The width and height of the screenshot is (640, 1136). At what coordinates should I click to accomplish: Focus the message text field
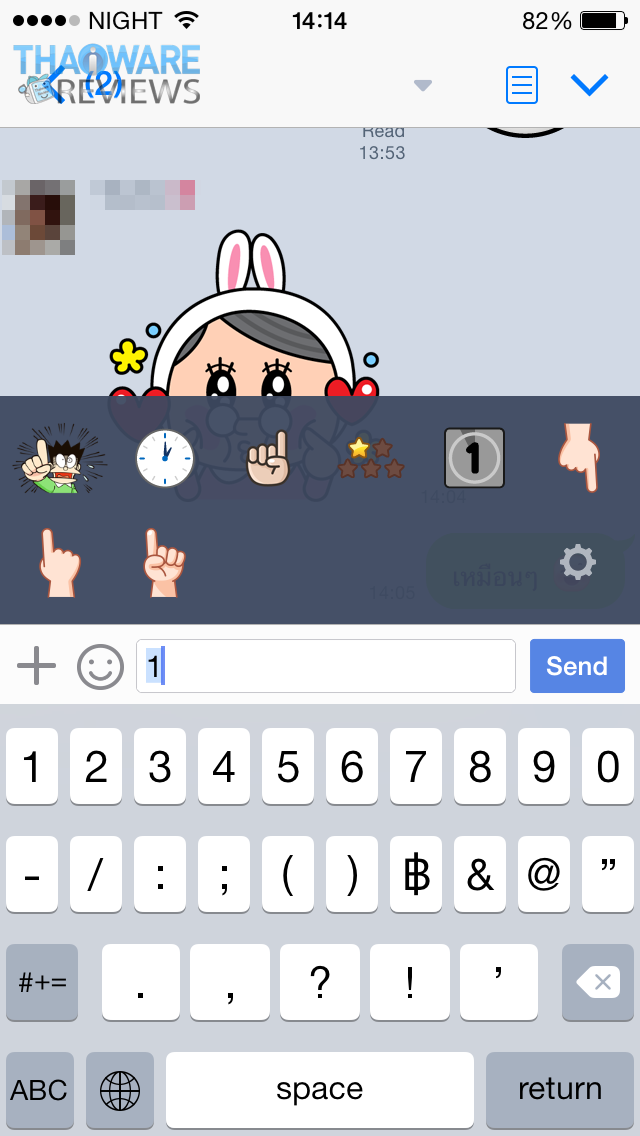coord(326,666)
